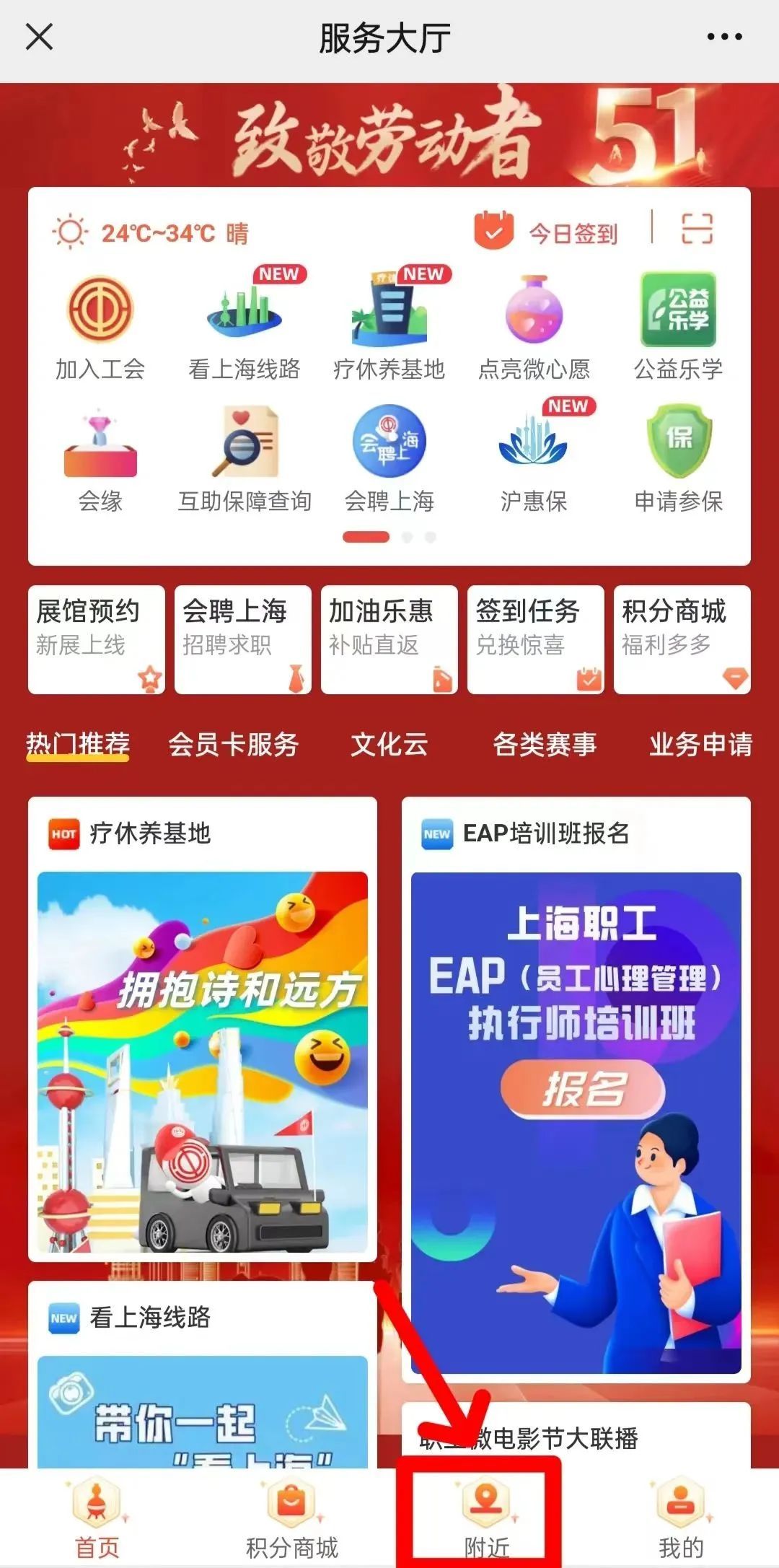Image resolution: width=779 pixels, height=1568 pixels.
Task: Select the 各类赛事 tab
Action: click(545, 744)
